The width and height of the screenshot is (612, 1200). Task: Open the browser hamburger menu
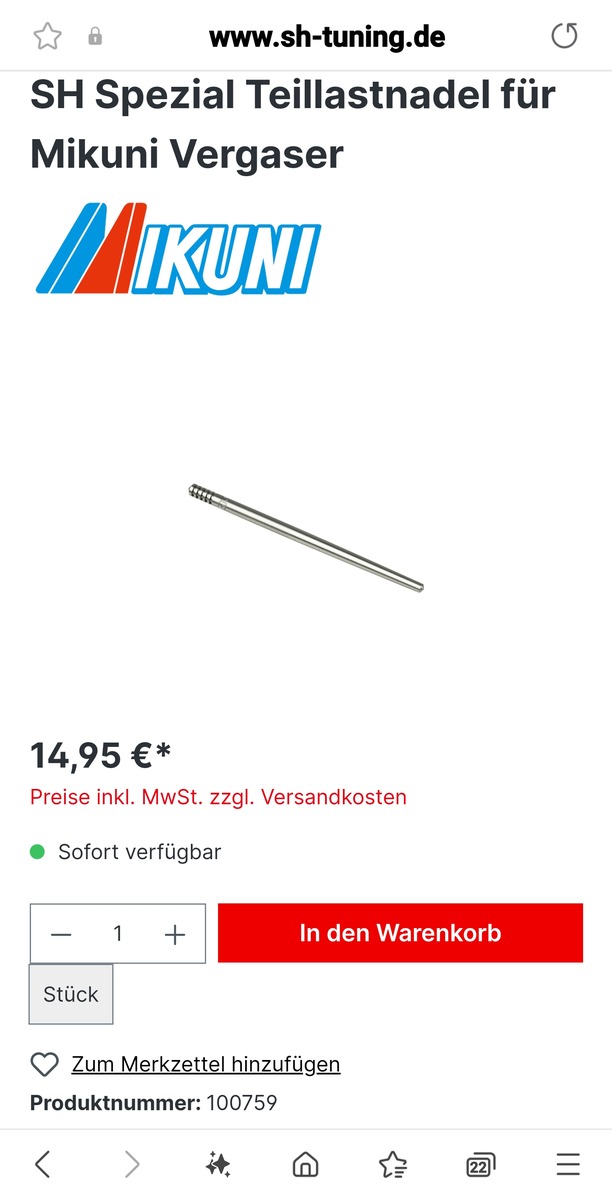click(x=568, y=1164)
